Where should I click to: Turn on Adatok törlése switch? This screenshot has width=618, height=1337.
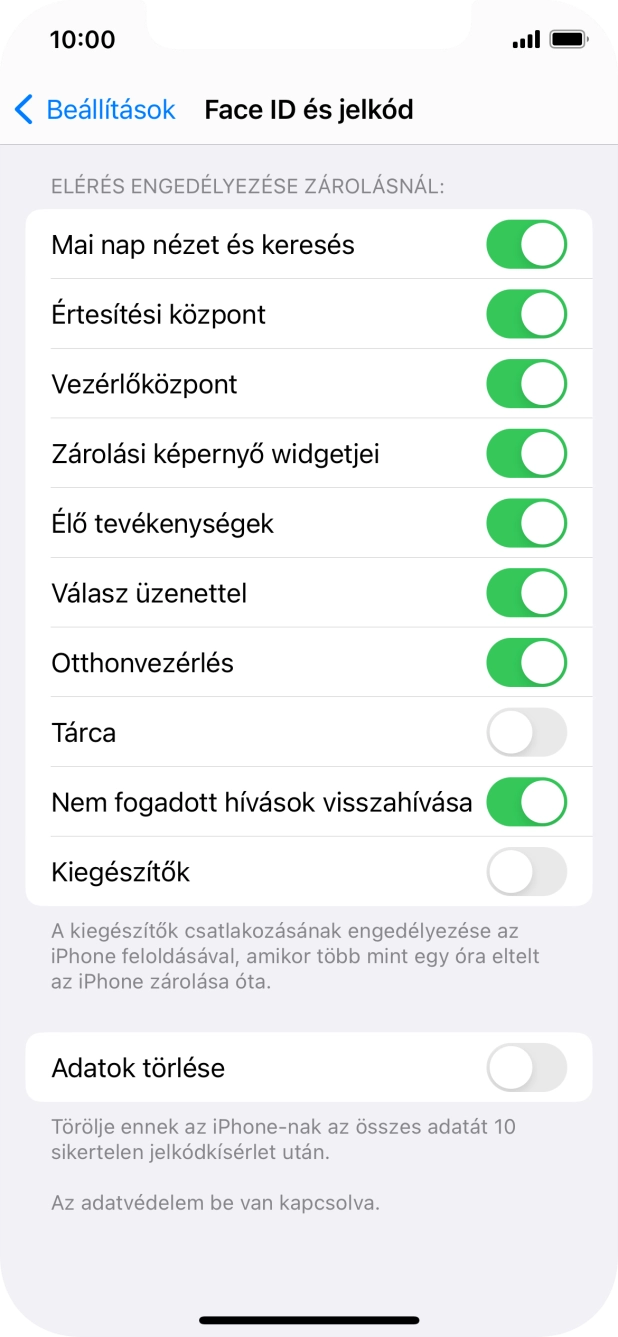click(x=526, y=1068)
